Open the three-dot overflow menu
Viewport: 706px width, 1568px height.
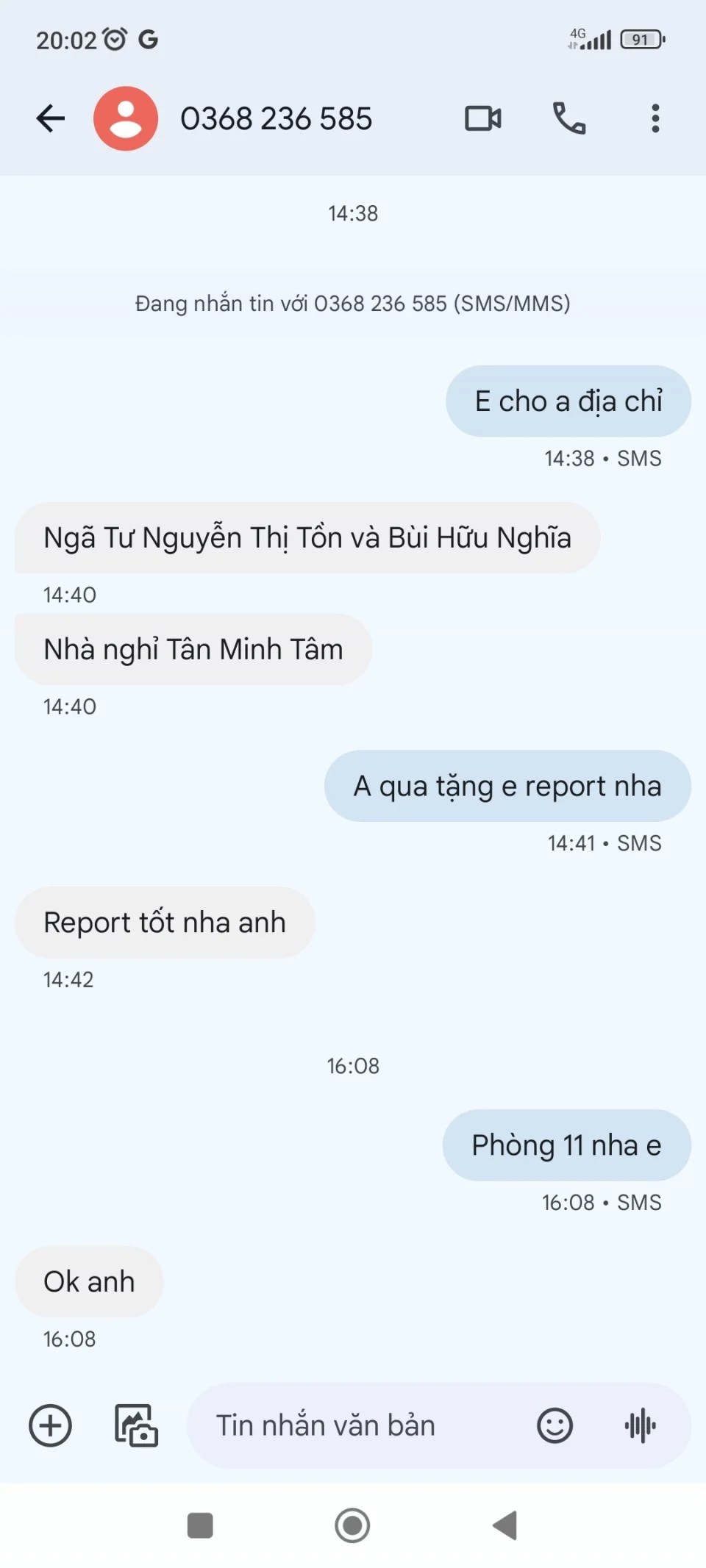pos(655,118)
